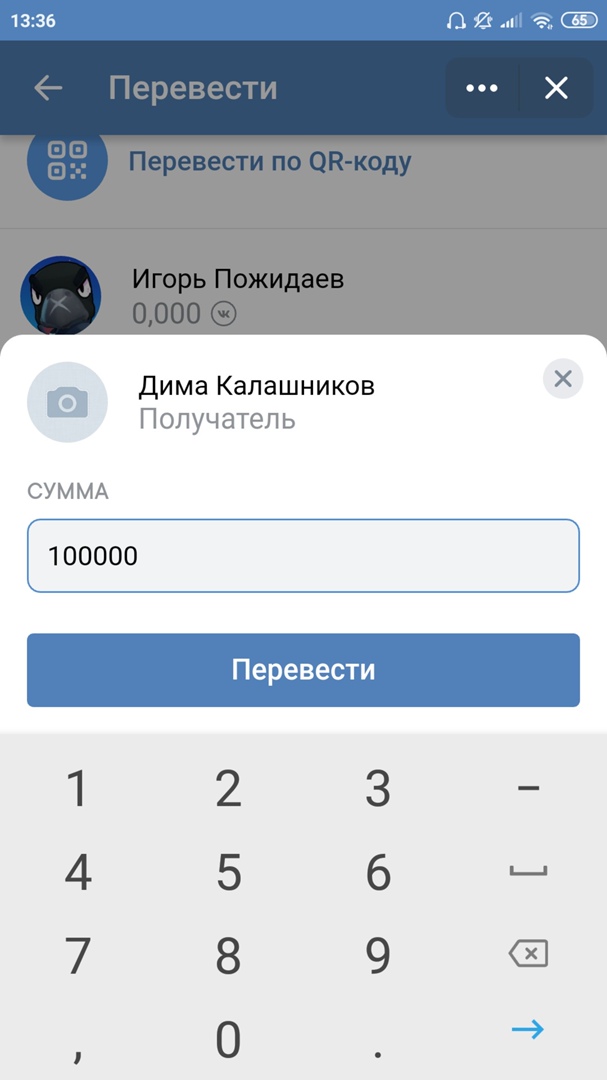This screenshot has height=1080, width=607.
Task: Tap the keyboard's blue enter arrow
Action: [527, 1029]
